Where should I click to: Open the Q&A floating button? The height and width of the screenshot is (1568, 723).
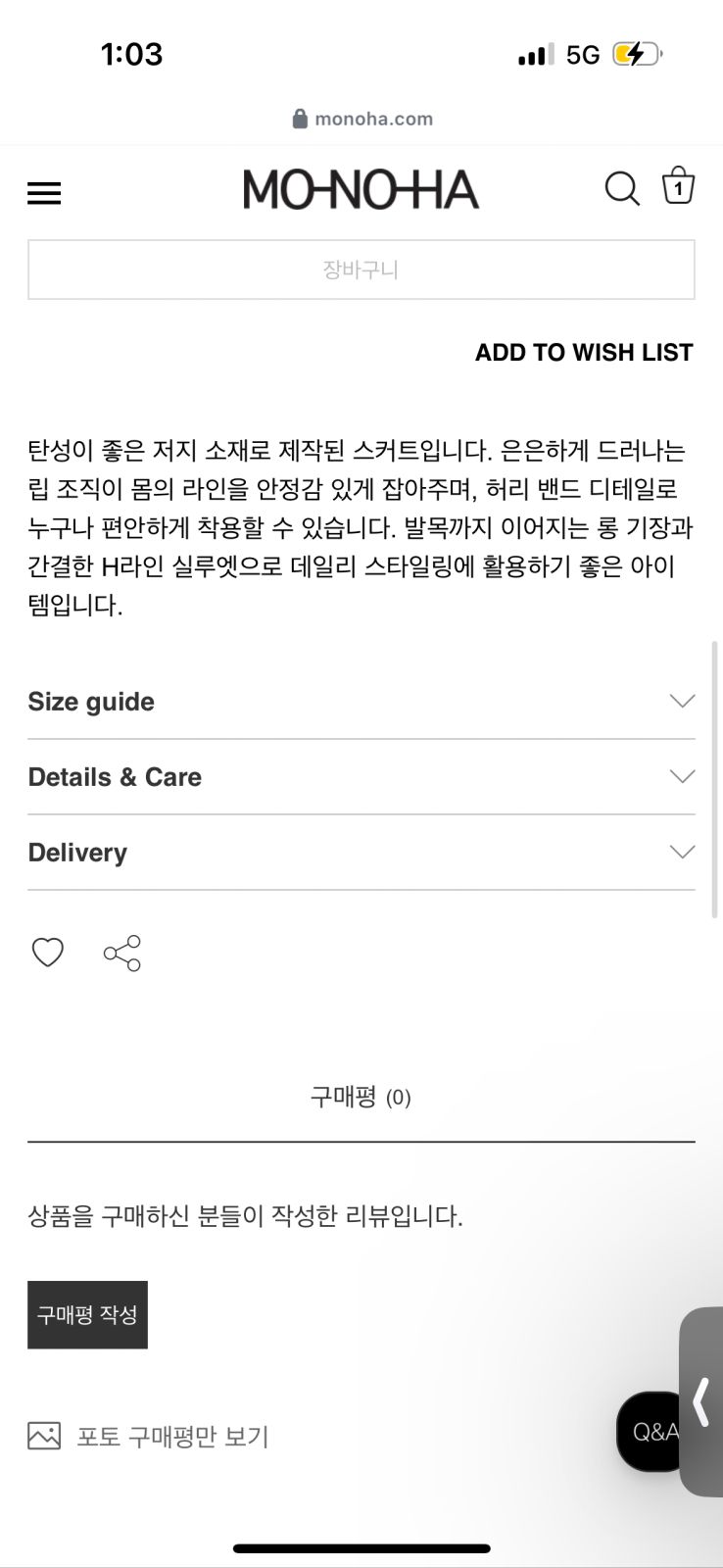tap(649, 1432)
